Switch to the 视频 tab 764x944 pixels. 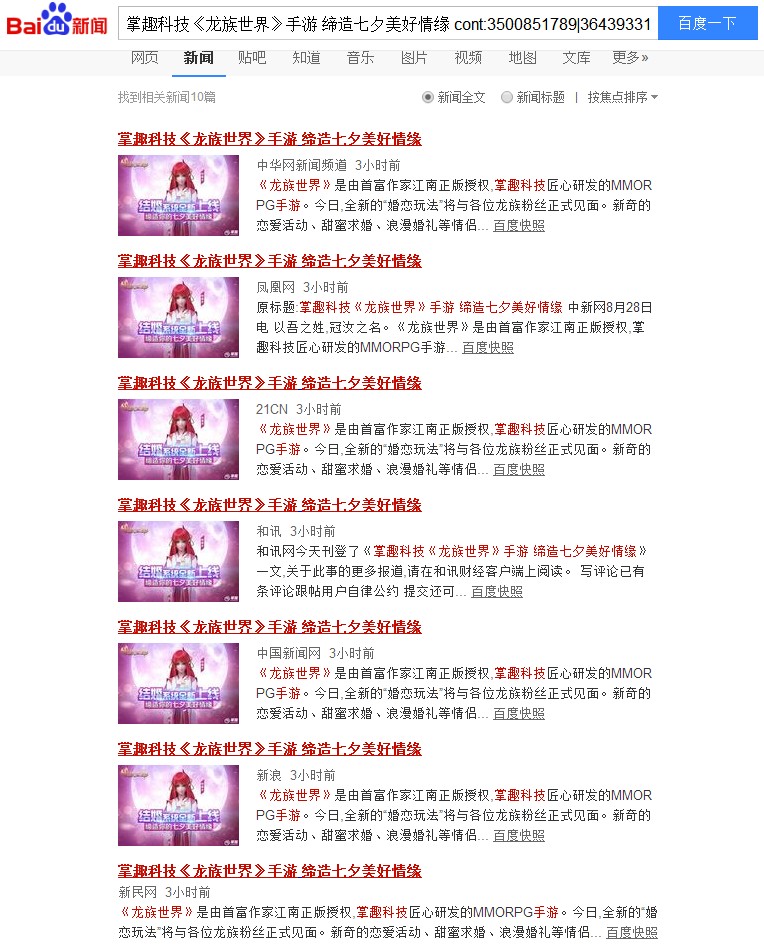[468, 58]
